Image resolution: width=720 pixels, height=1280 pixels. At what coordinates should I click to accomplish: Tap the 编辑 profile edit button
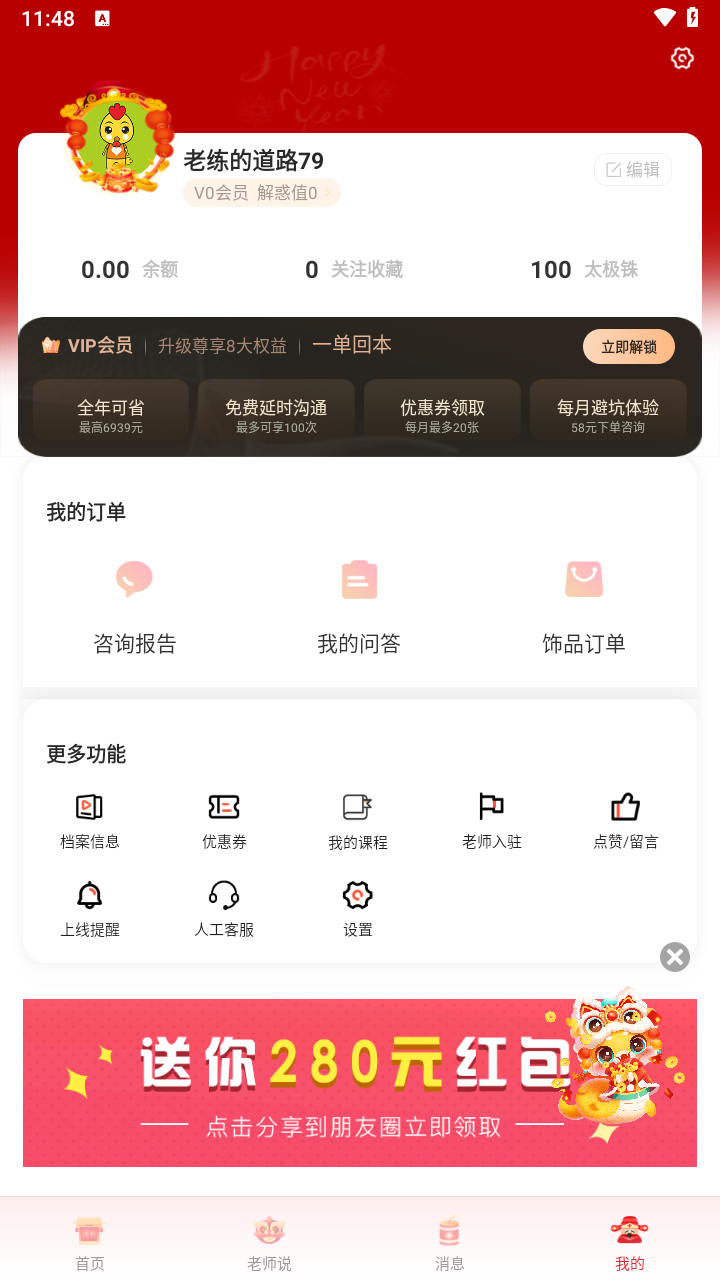[632, 169]
